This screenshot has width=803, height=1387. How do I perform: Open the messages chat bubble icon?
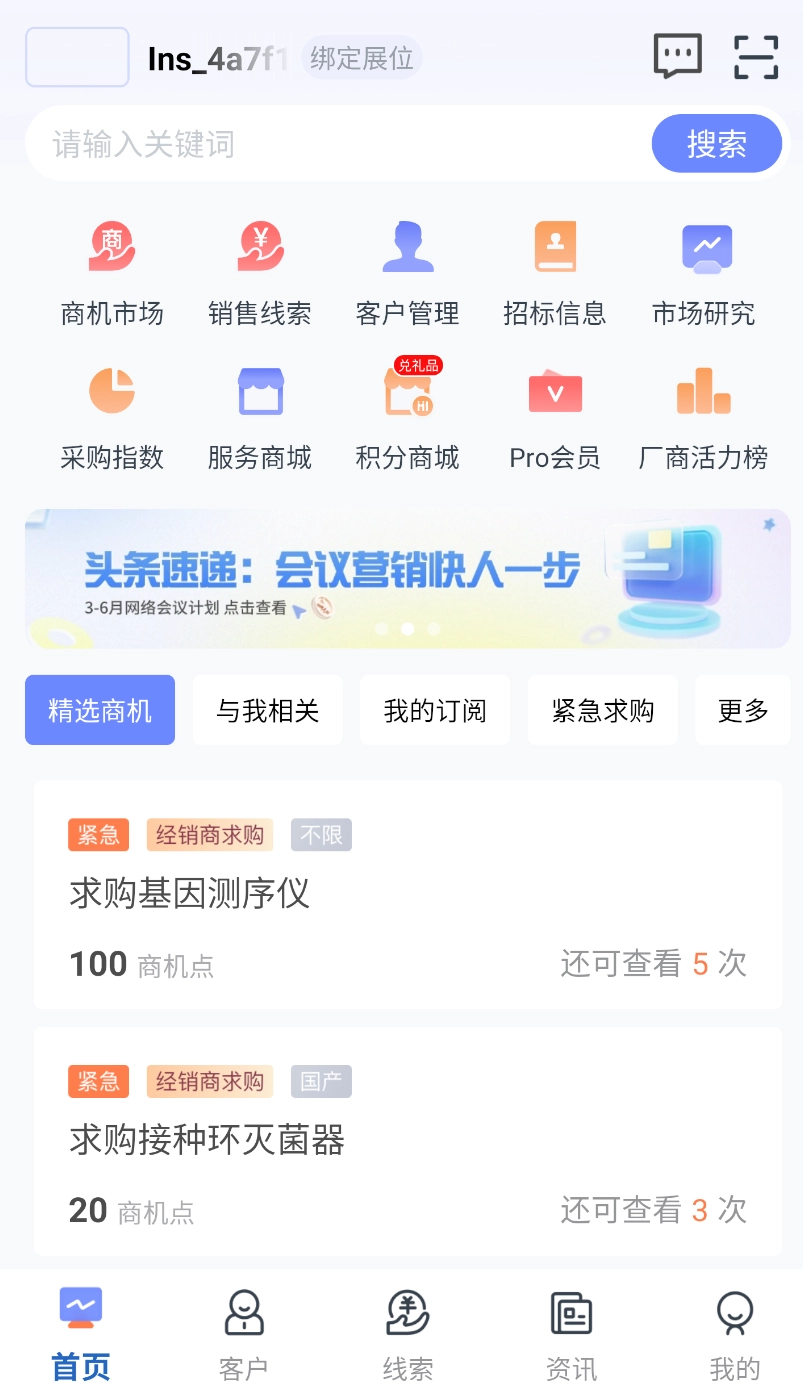[677, 56]
